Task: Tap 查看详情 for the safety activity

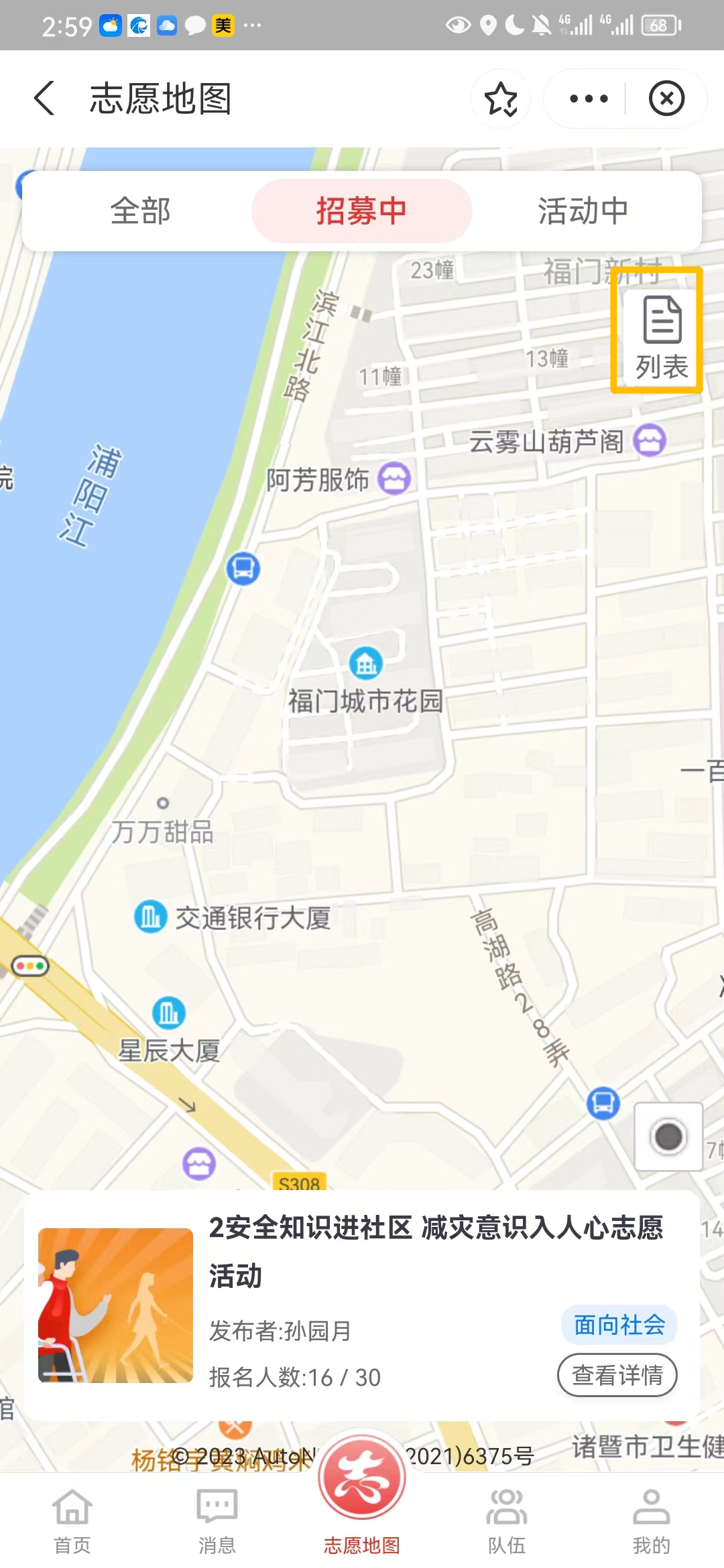Action: click(617, 1376)
